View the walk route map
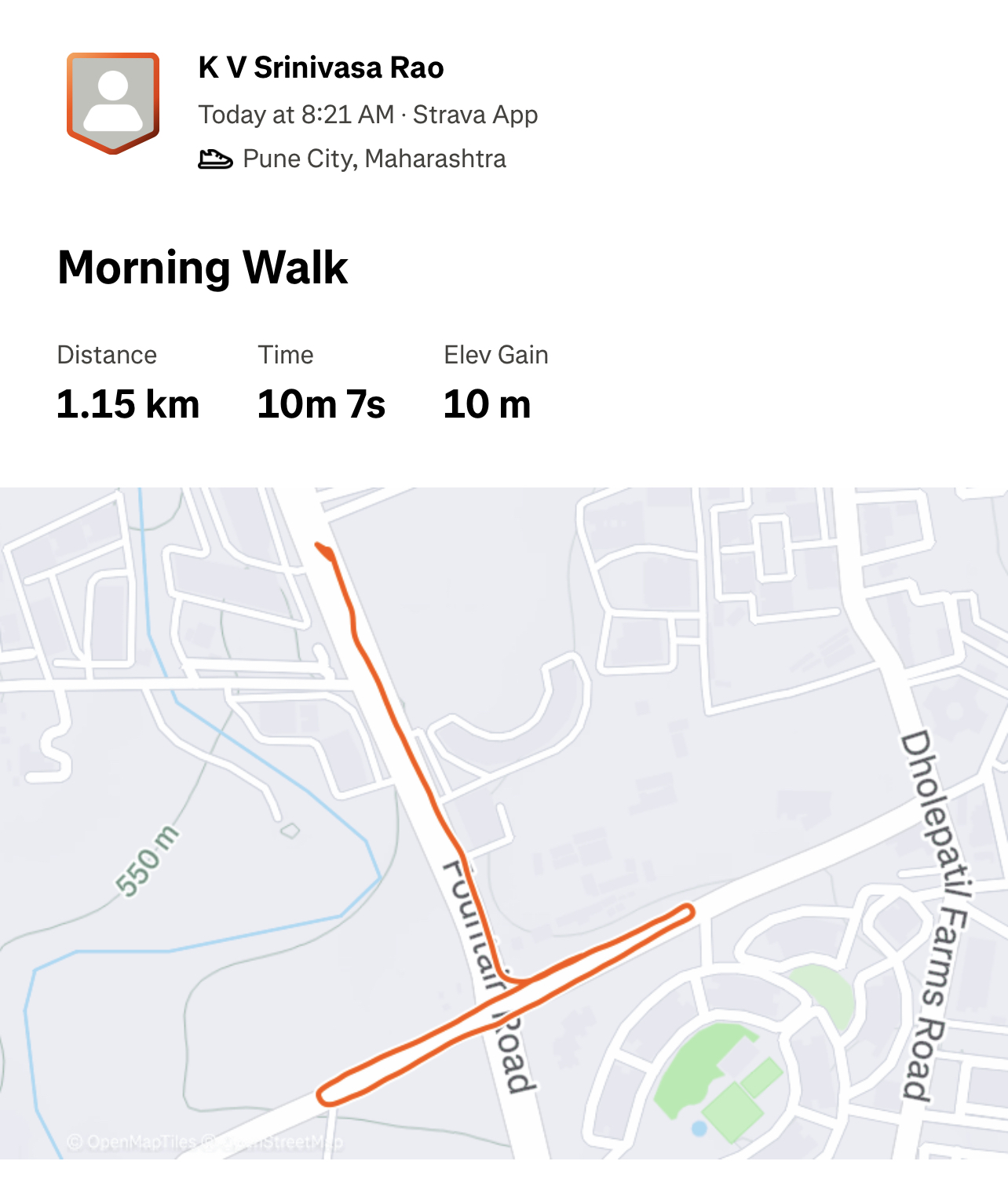 (x=504, y=823)
